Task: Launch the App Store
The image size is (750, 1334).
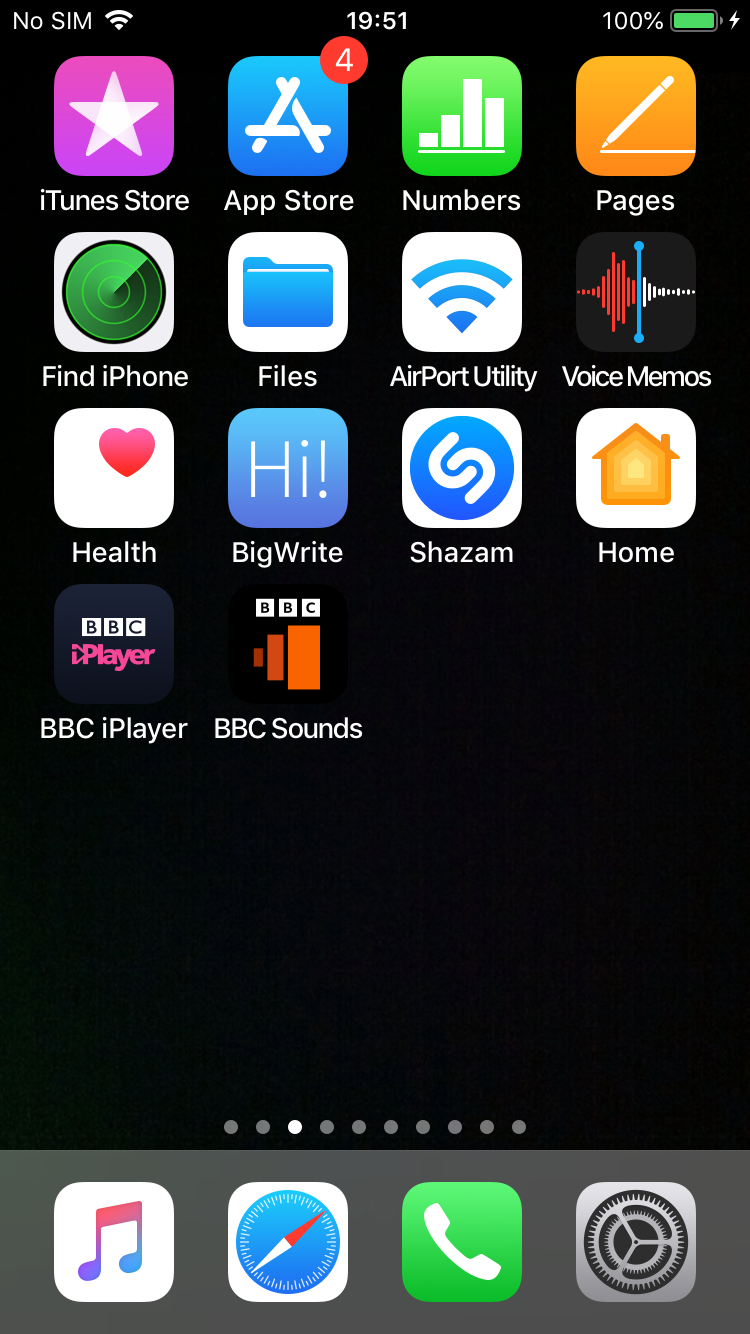Action: pos(288,116)
